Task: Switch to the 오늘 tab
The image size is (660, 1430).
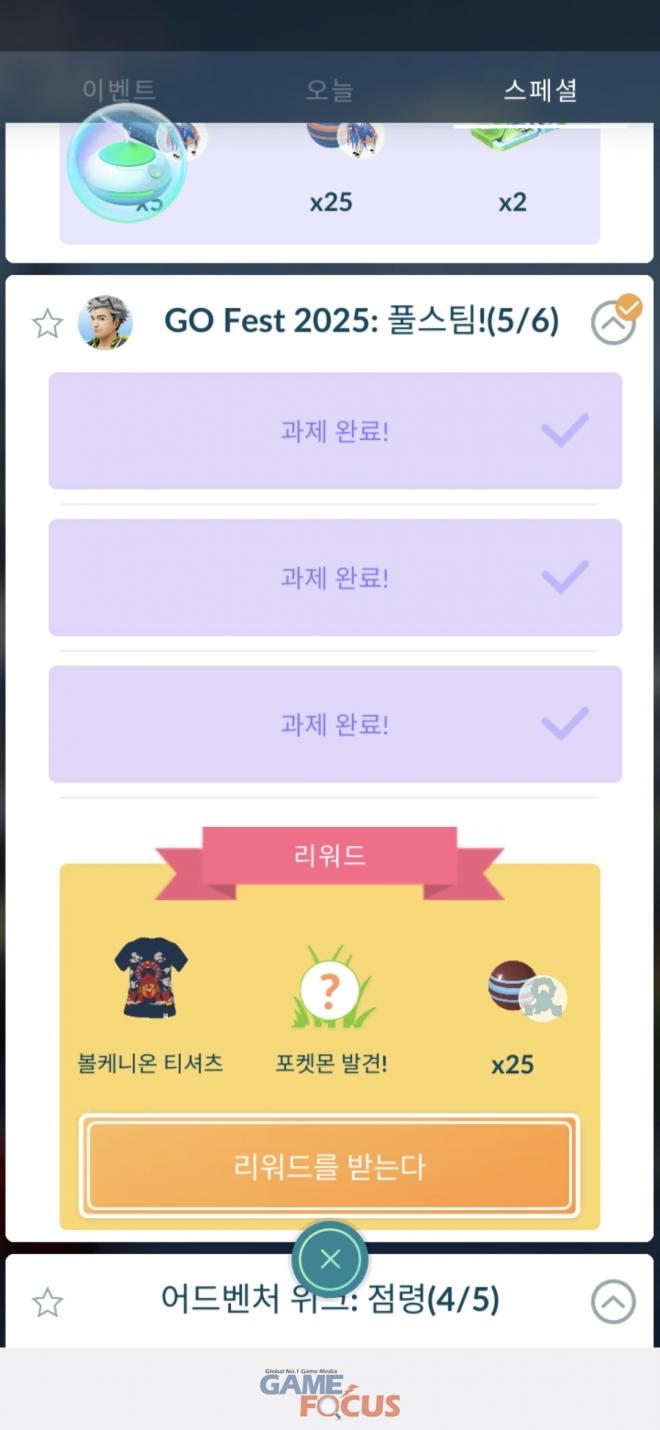Action: click(329, 90)
